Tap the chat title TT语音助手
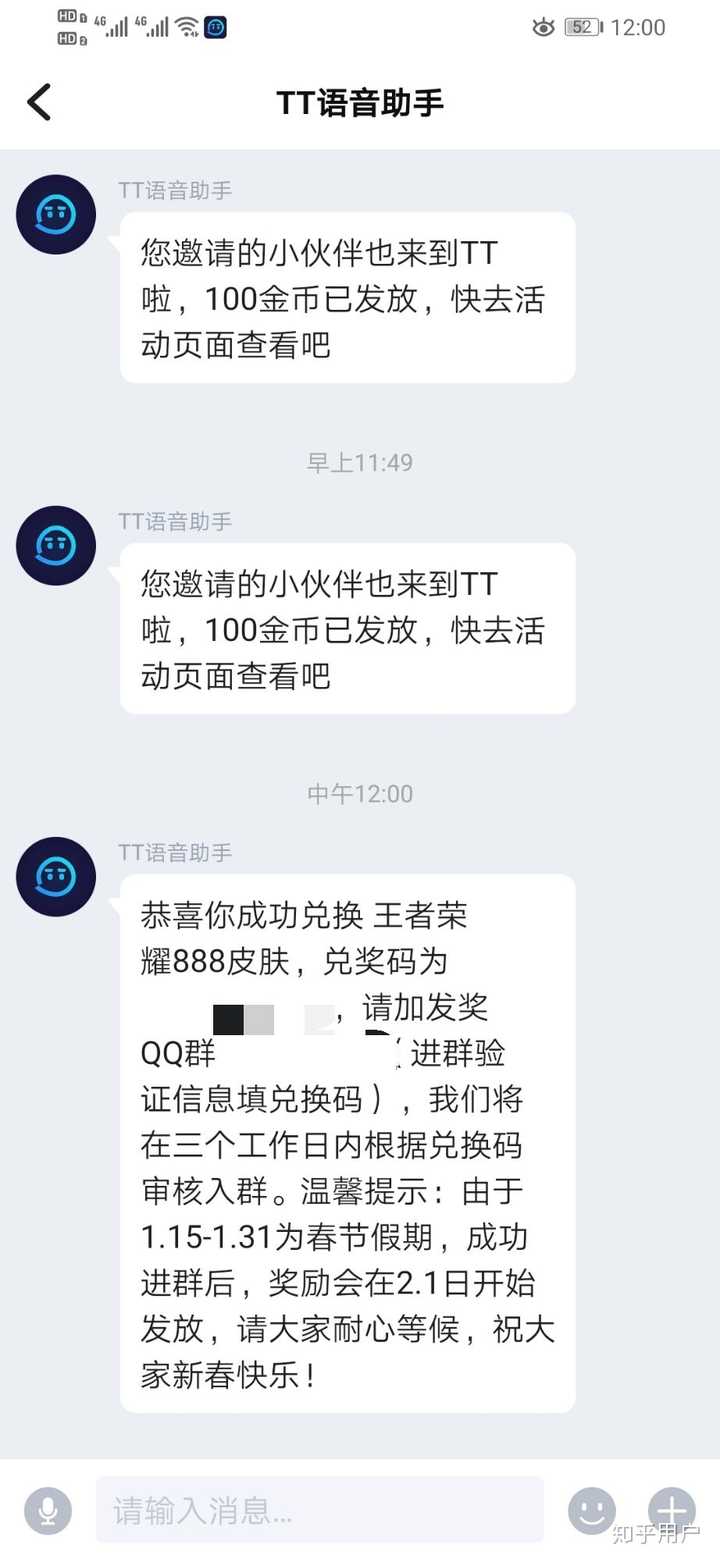 pos(360,102)
